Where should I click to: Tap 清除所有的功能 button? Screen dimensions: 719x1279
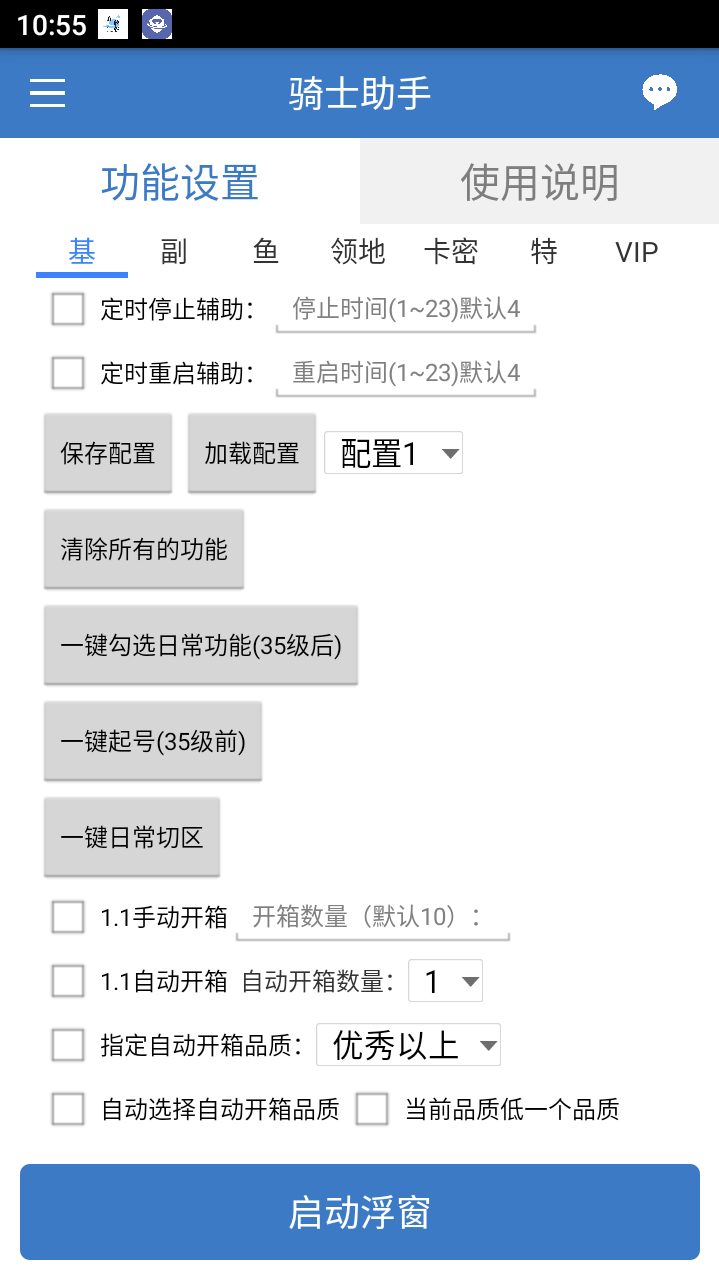pos(144,549)
